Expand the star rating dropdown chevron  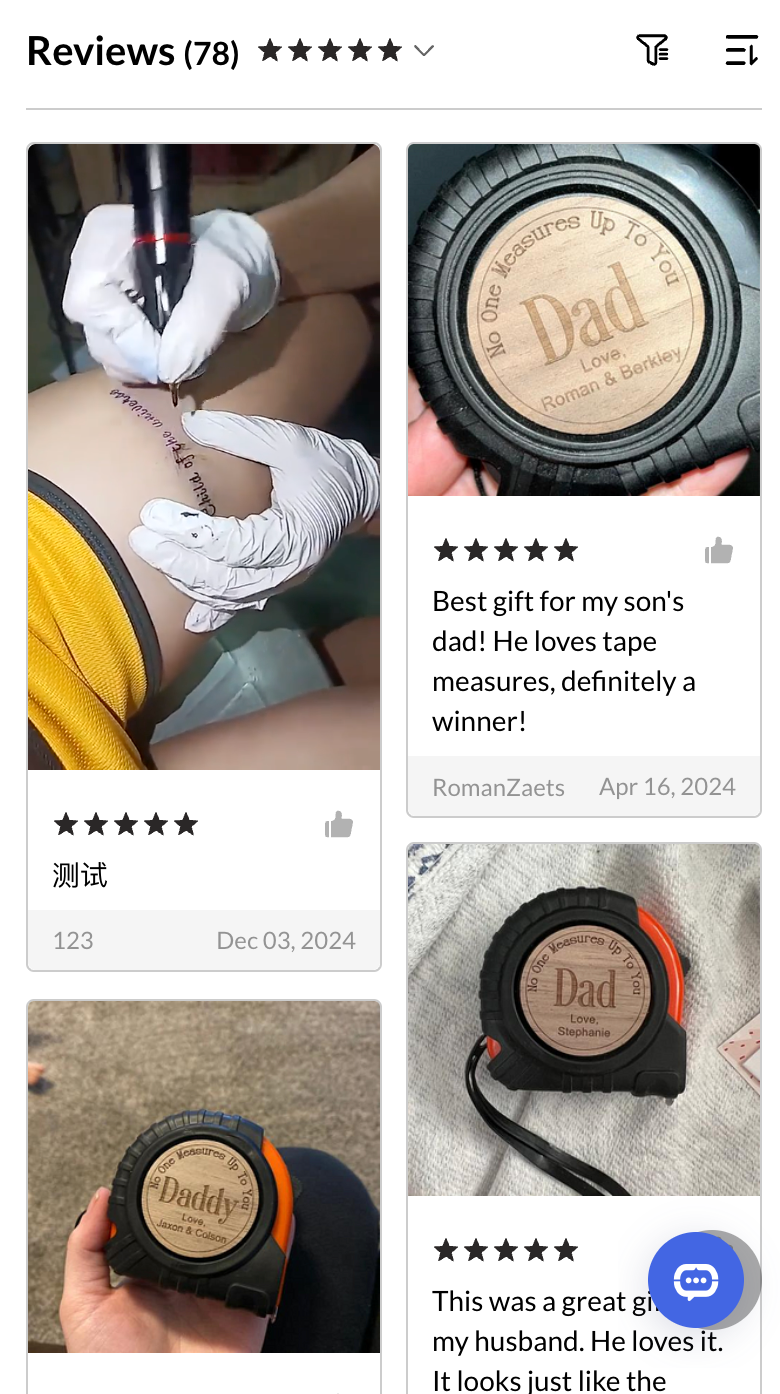pos(424,51)
